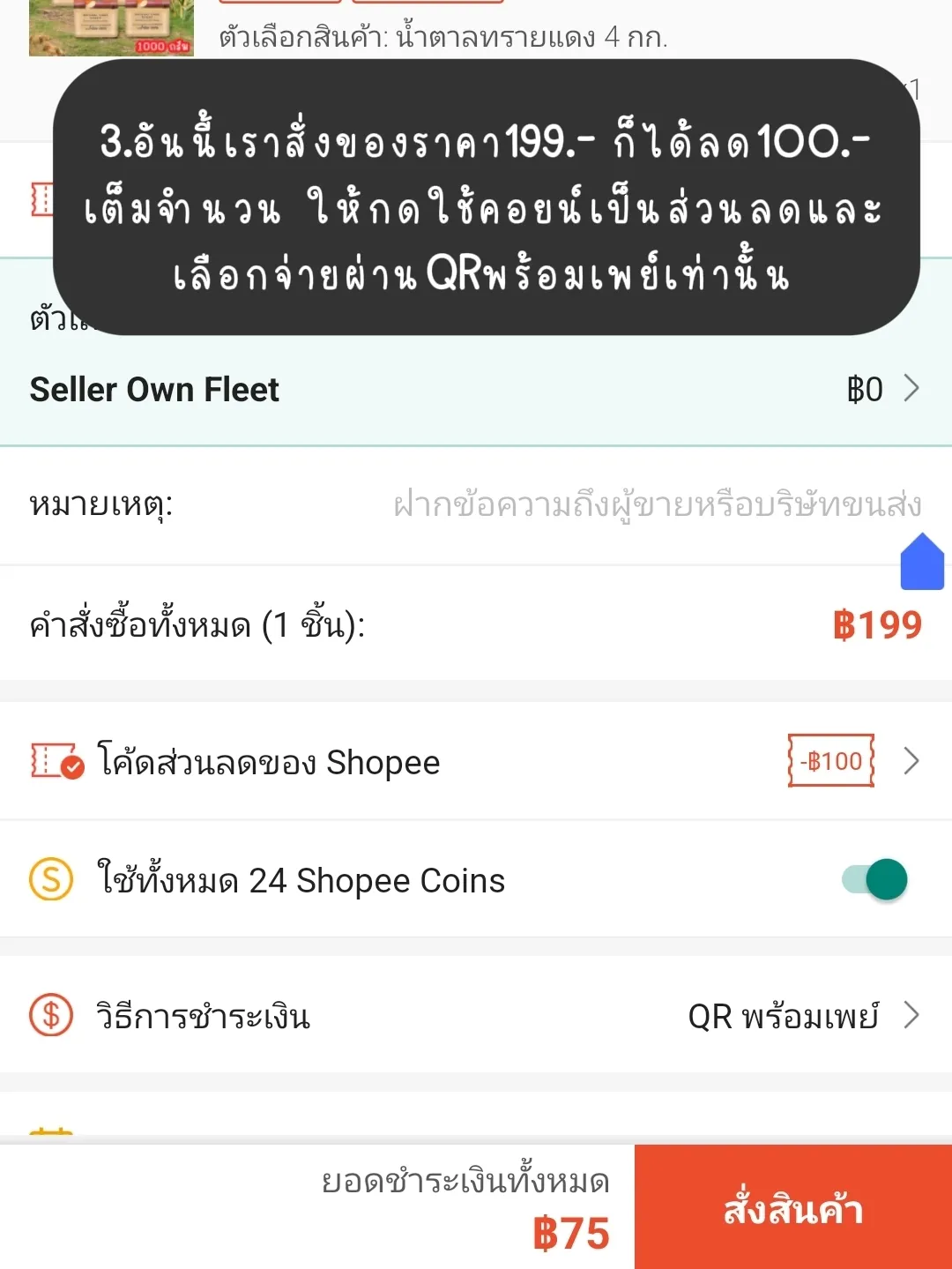Viewport: 952px width, 1269px height.
Task: Click the ฿199 order total amount
Action: 879,626
